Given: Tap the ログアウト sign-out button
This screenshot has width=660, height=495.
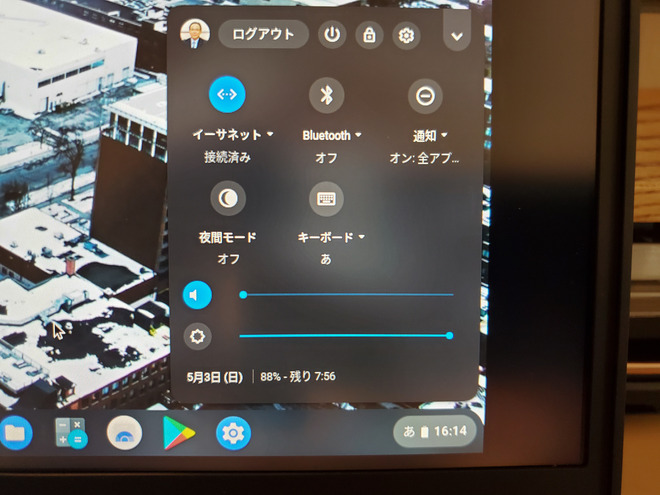Looking at the screenshot, I should [263, 35].
